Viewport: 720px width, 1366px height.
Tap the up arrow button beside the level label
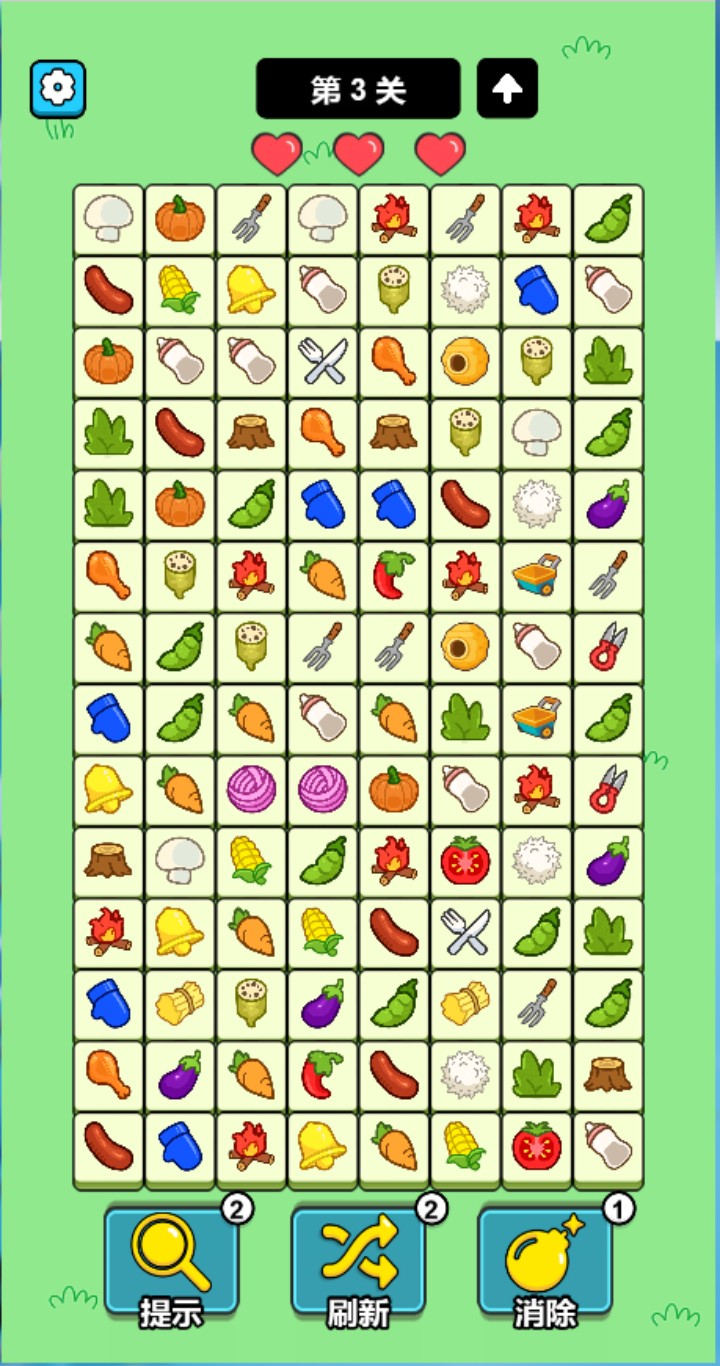point(507,89)
